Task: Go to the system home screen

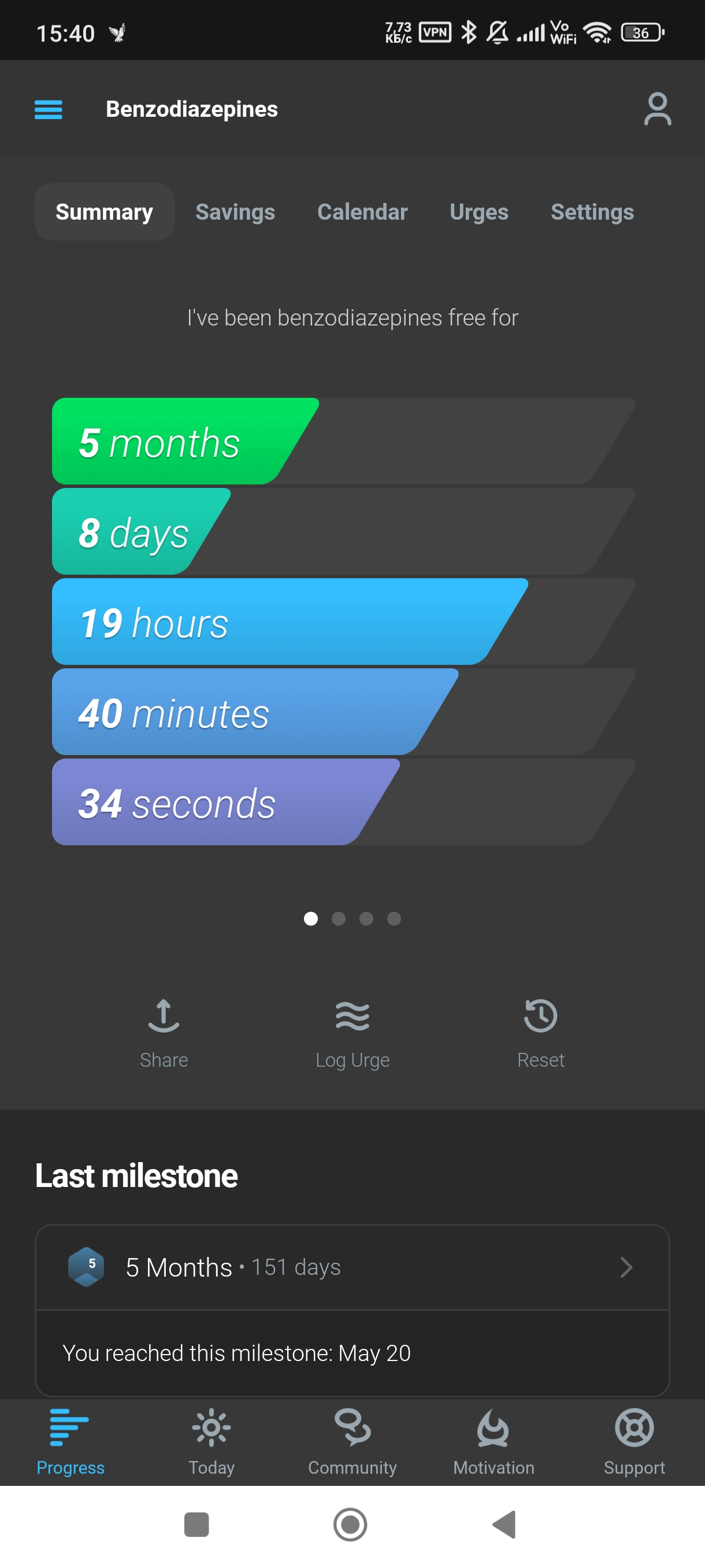Action: [x=350, y=1524]
